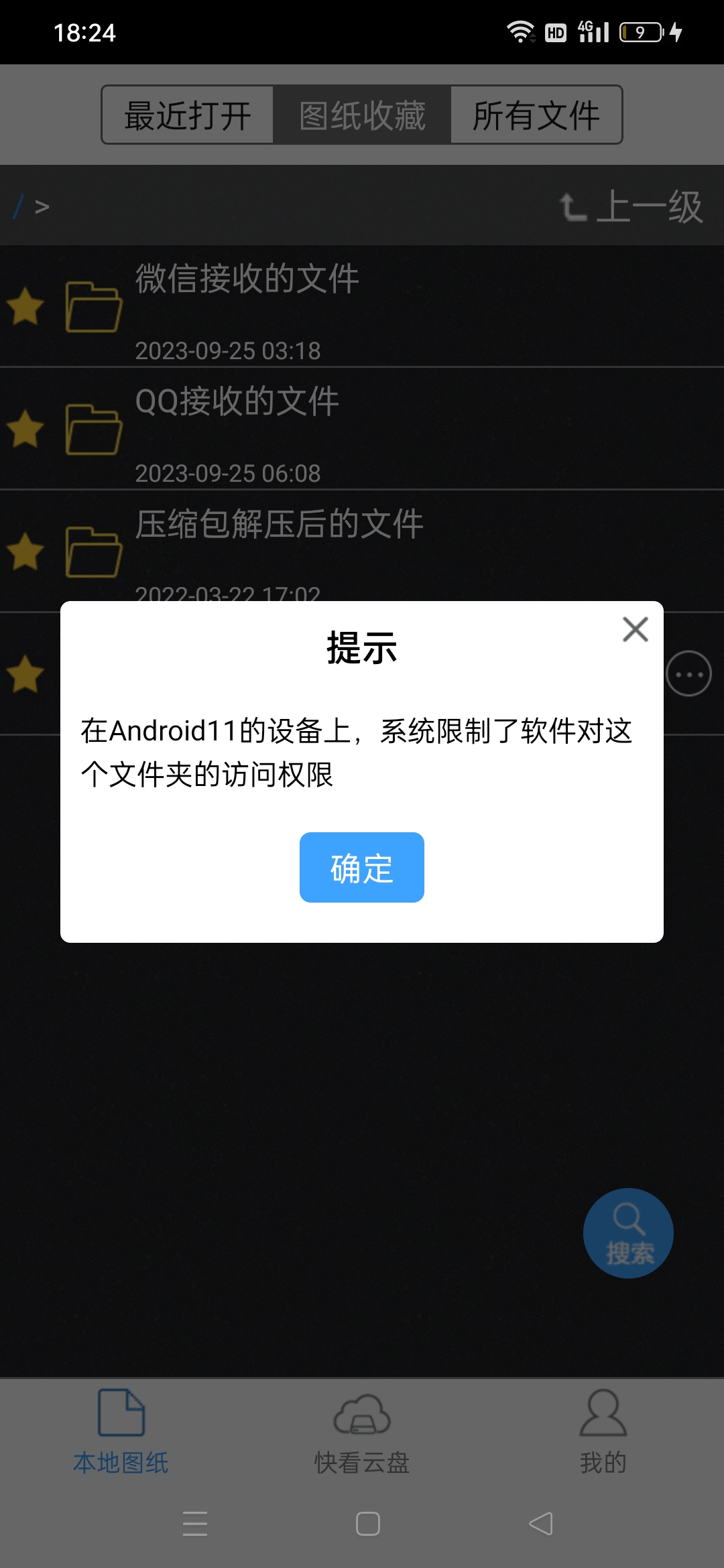The height and width of the screenshot is (1568, 724).
Task: Toggle the star on QQ接收的文件
Action: click(25, 428)
